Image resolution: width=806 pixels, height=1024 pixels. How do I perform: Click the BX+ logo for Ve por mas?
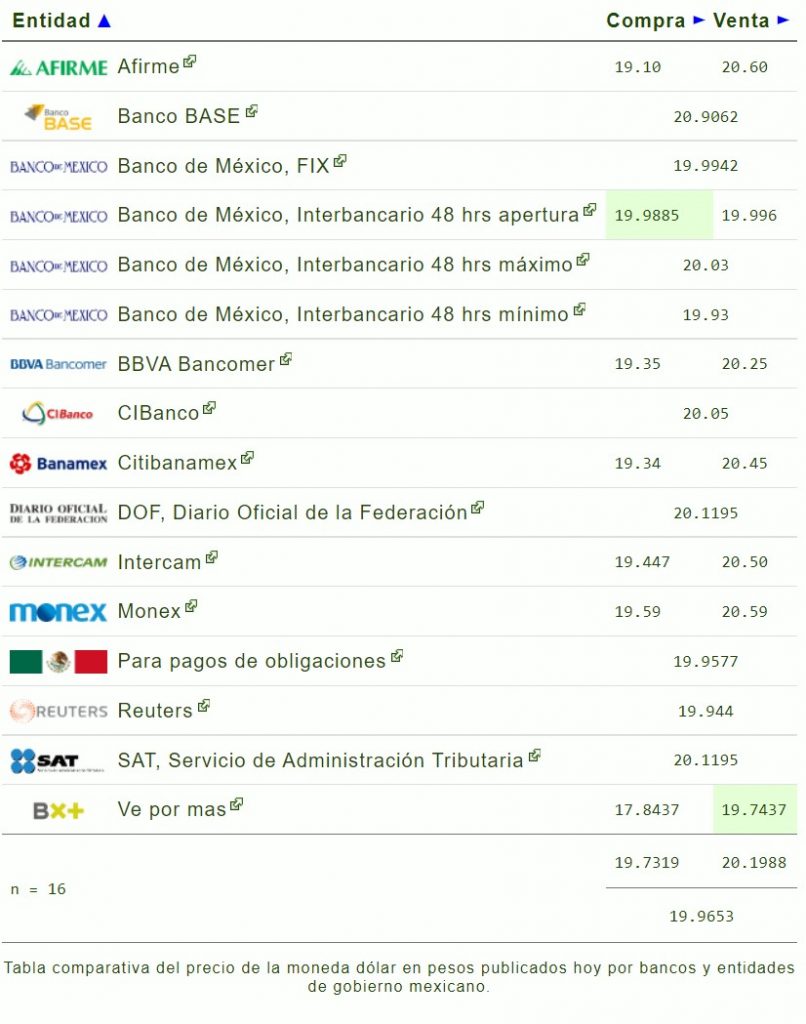57,809
